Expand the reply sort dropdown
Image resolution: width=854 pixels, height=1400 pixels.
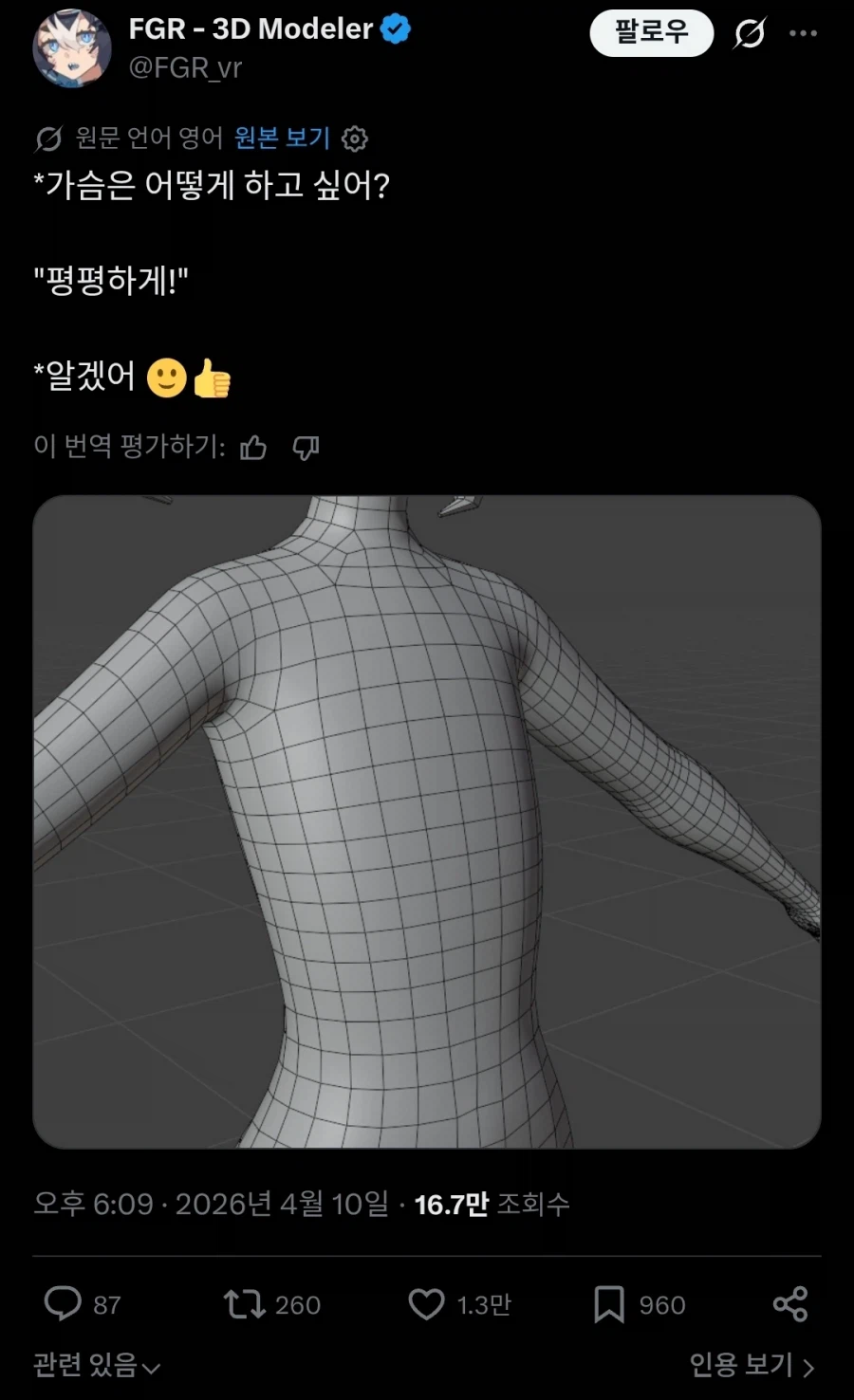click(x=97, y=1366)
